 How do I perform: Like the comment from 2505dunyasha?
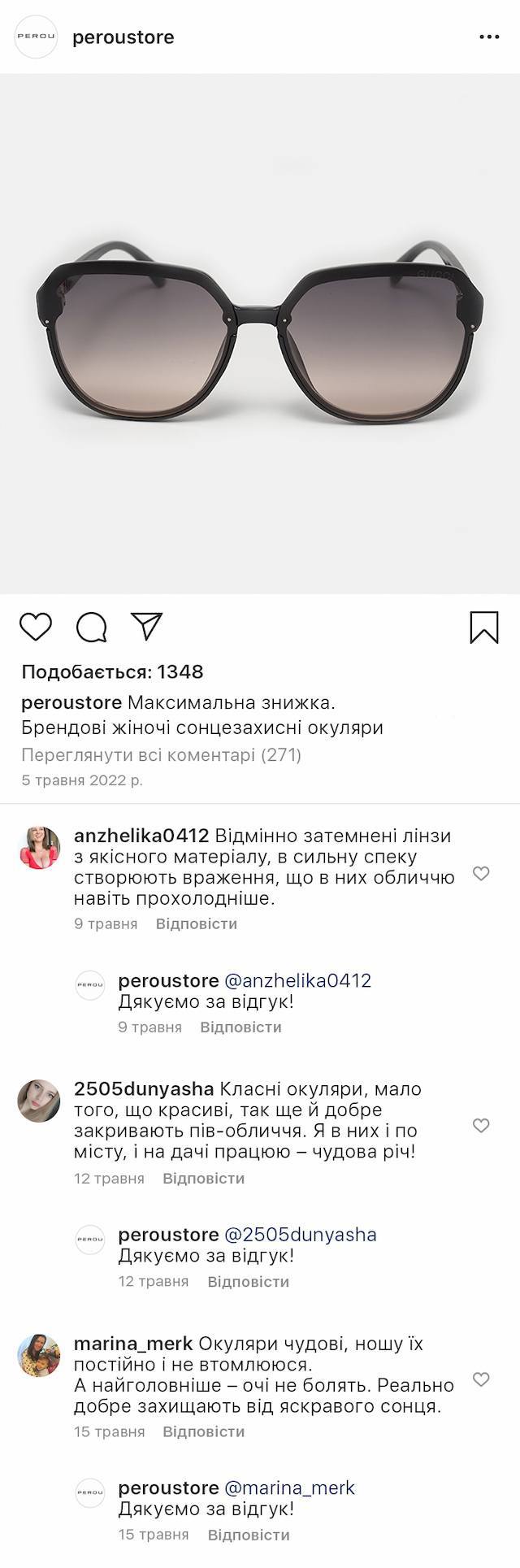point(481,1125)
